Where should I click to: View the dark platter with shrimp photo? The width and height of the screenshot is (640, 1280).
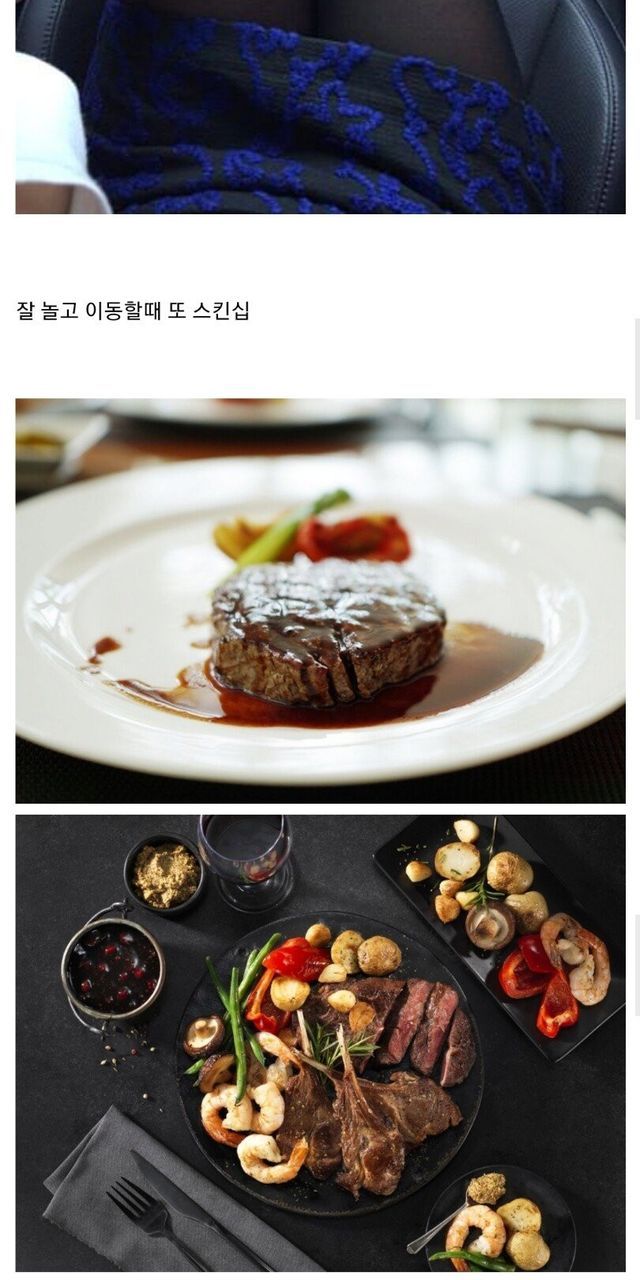[x=320, y=1042]
